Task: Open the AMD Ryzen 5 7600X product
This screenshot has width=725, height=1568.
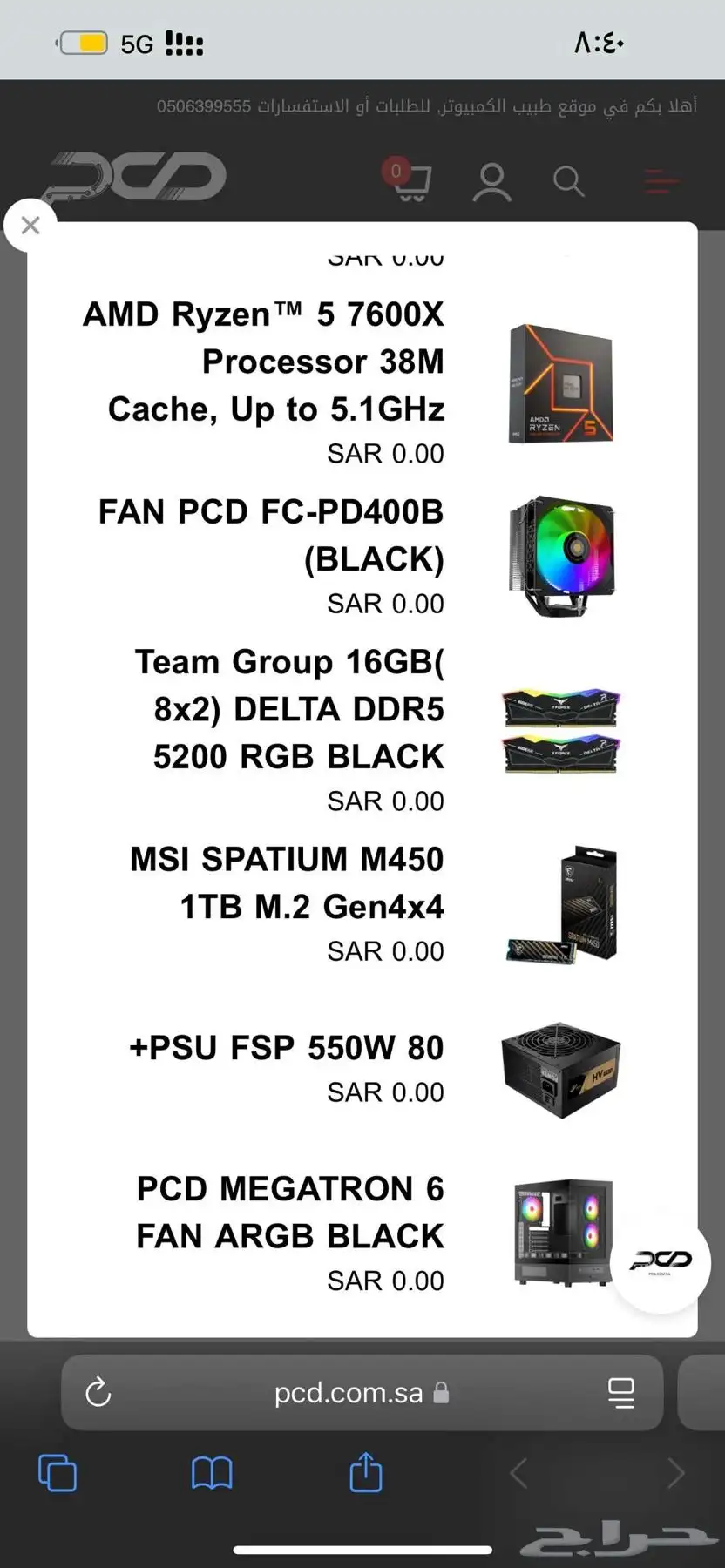Action: click(x=264, y=362)
